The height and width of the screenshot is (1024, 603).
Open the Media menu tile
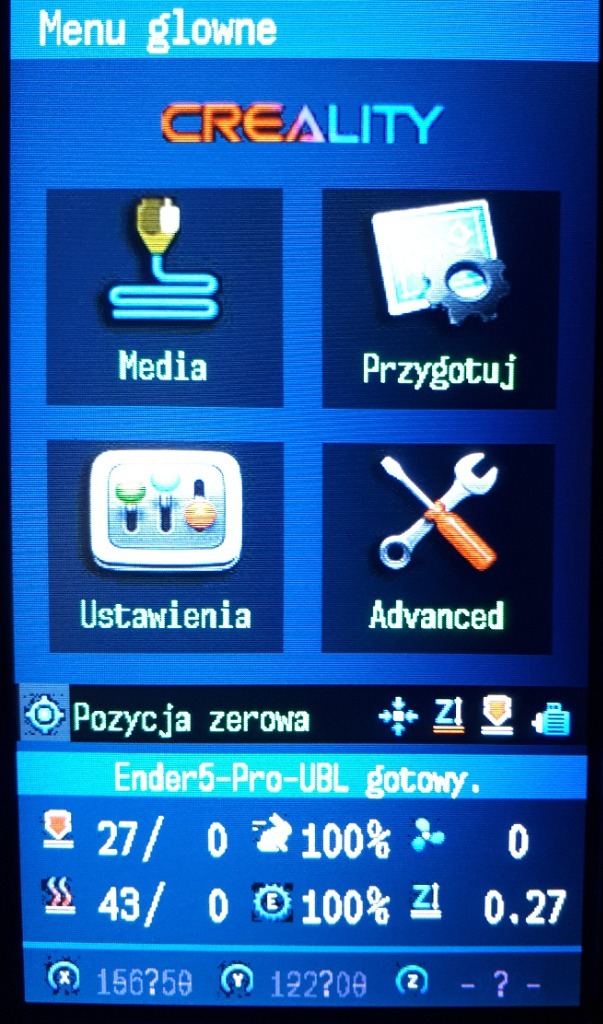pyautogui.click(x=164, y=297)
